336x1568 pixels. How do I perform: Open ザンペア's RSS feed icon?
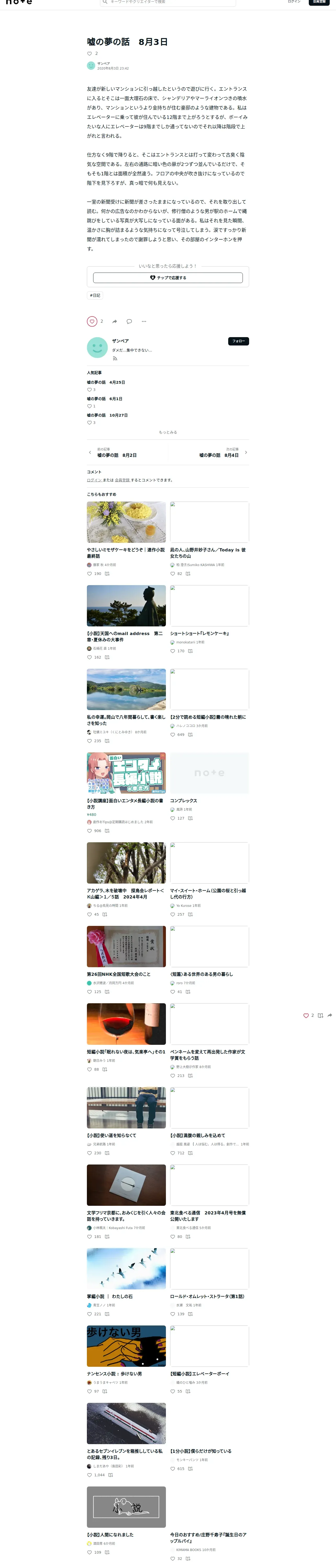[x=115, y=359]
